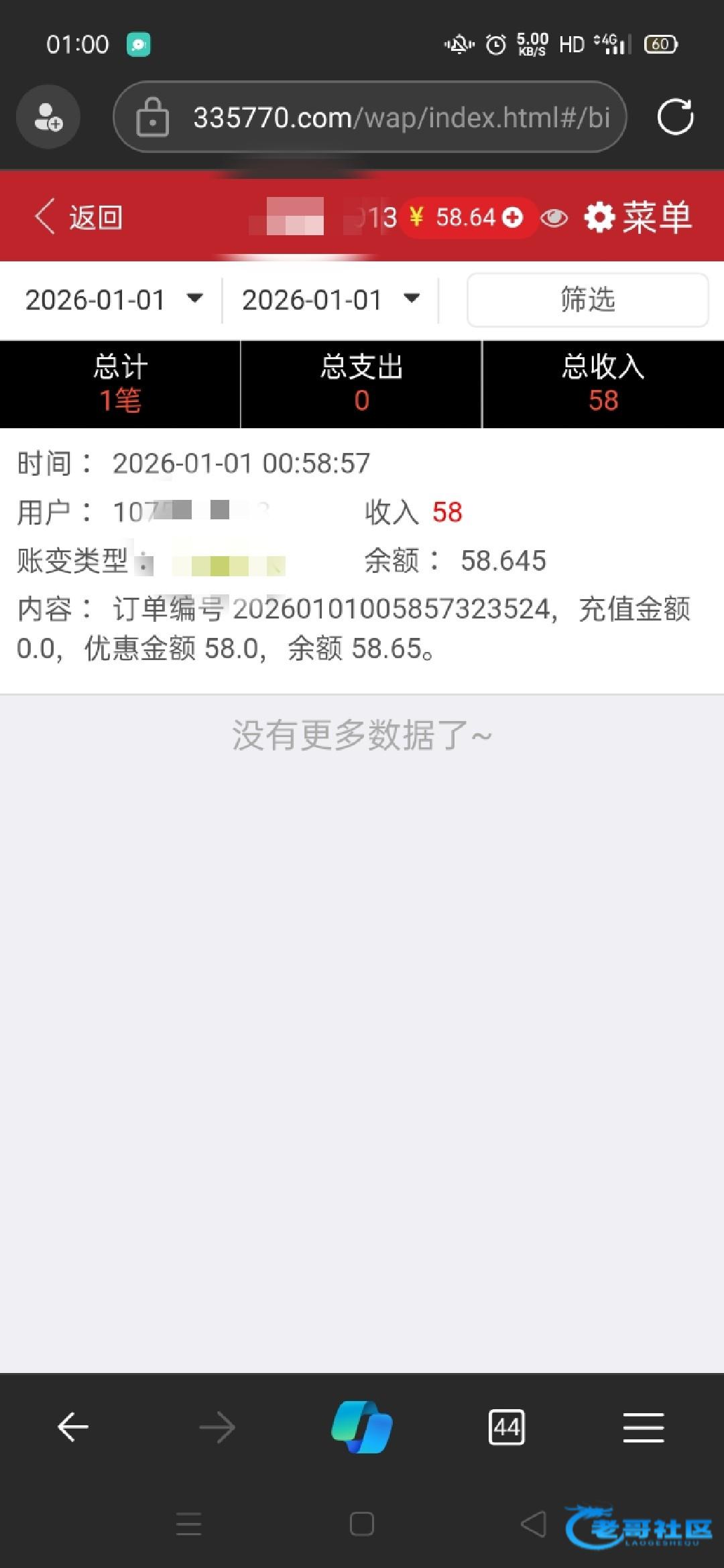Toggle balance visibility with the eye icon
The height and width of the screenshot is (1568, 724).
(554, 218)
